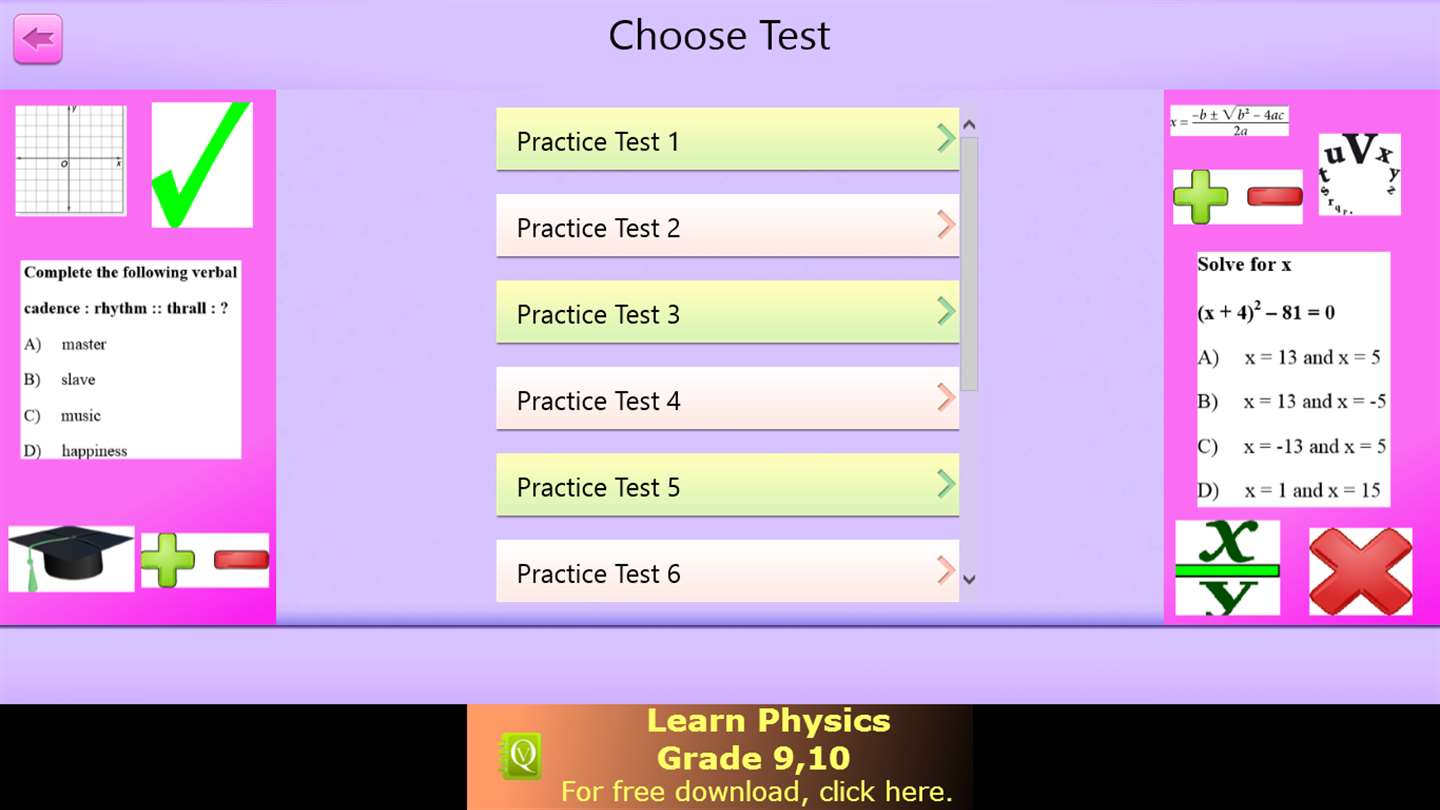Image resolution: width=1440 pixels, height=810 pixels.
Task: Open the Learn Physics Grade 9,10 ad
Action: click(x=720, y=757)
